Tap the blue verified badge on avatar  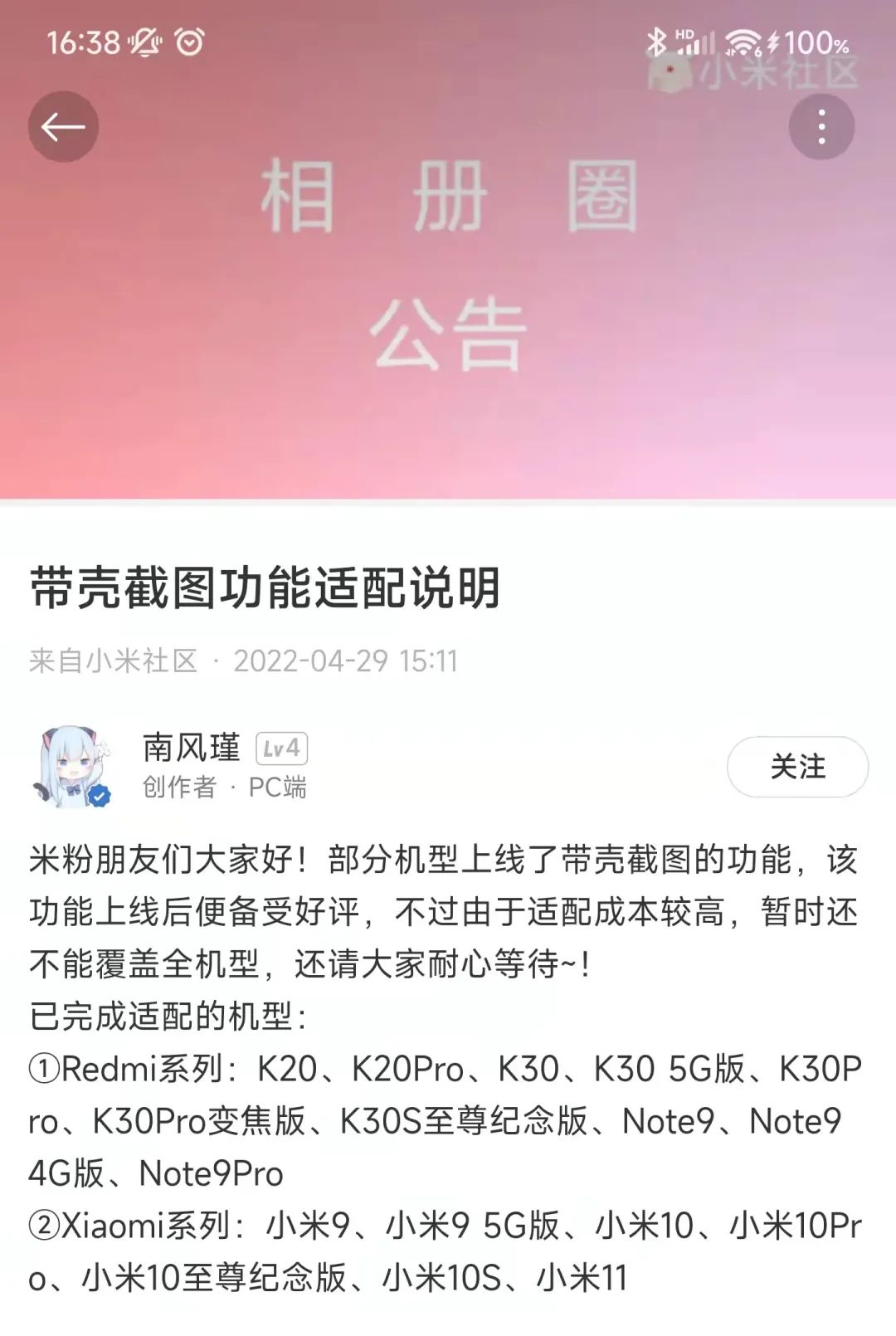99,794
